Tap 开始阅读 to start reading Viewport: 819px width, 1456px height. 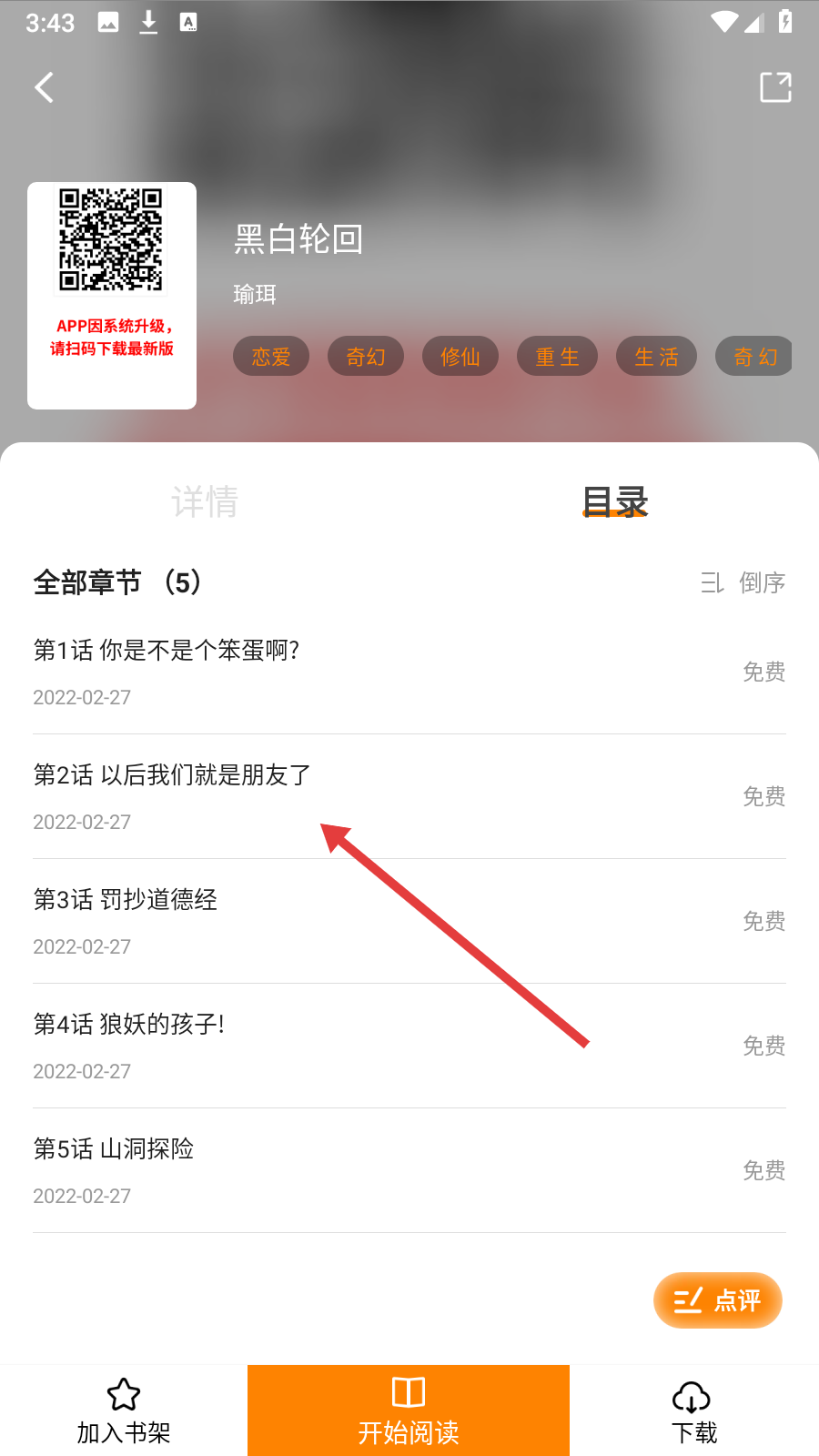tap(409, 1411)
